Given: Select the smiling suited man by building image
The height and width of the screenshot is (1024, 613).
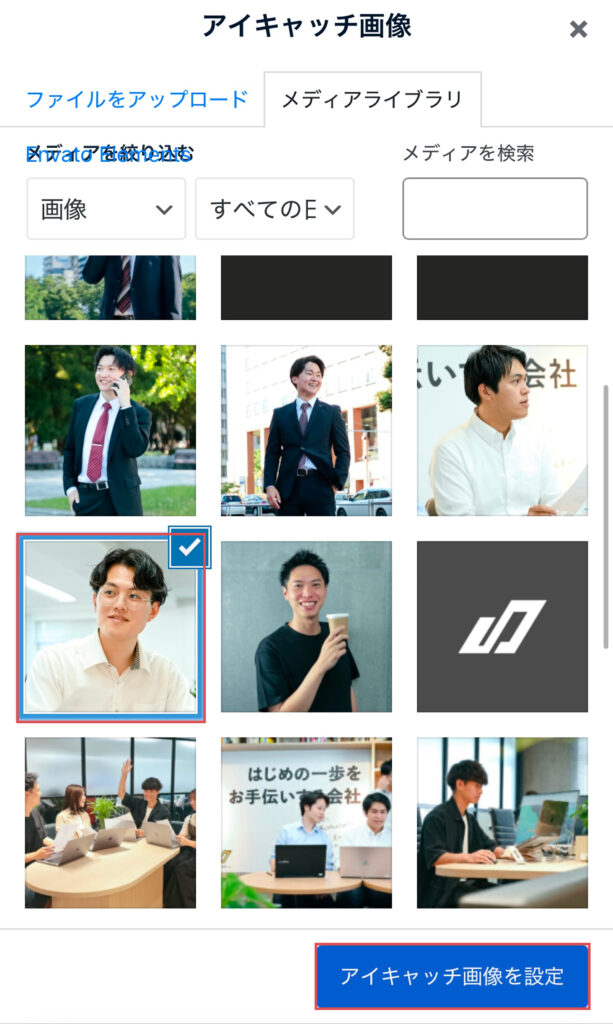Looking at the screenshot, I should (x=306, y=430).
